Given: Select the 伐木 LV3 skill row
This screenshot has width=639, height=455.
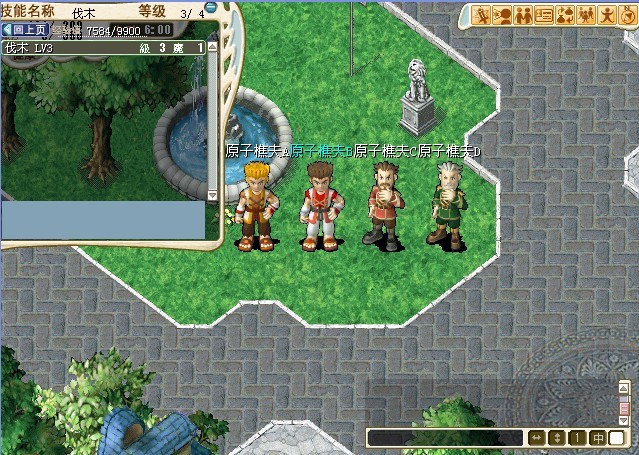Looking at the screenshot, I should click(100, 47).
